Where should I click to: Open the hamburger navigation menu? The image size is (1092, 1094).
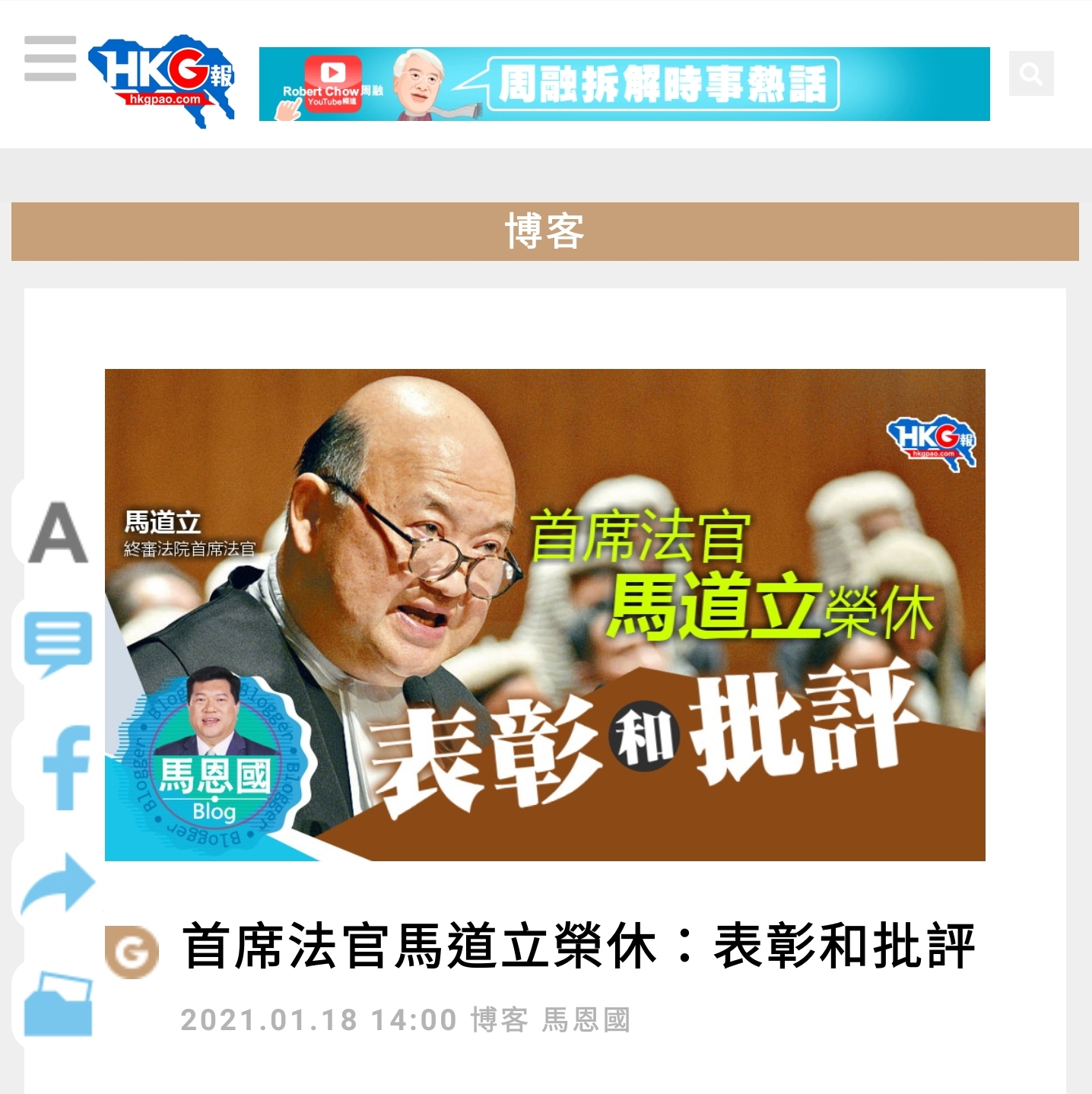pos(50,59)
